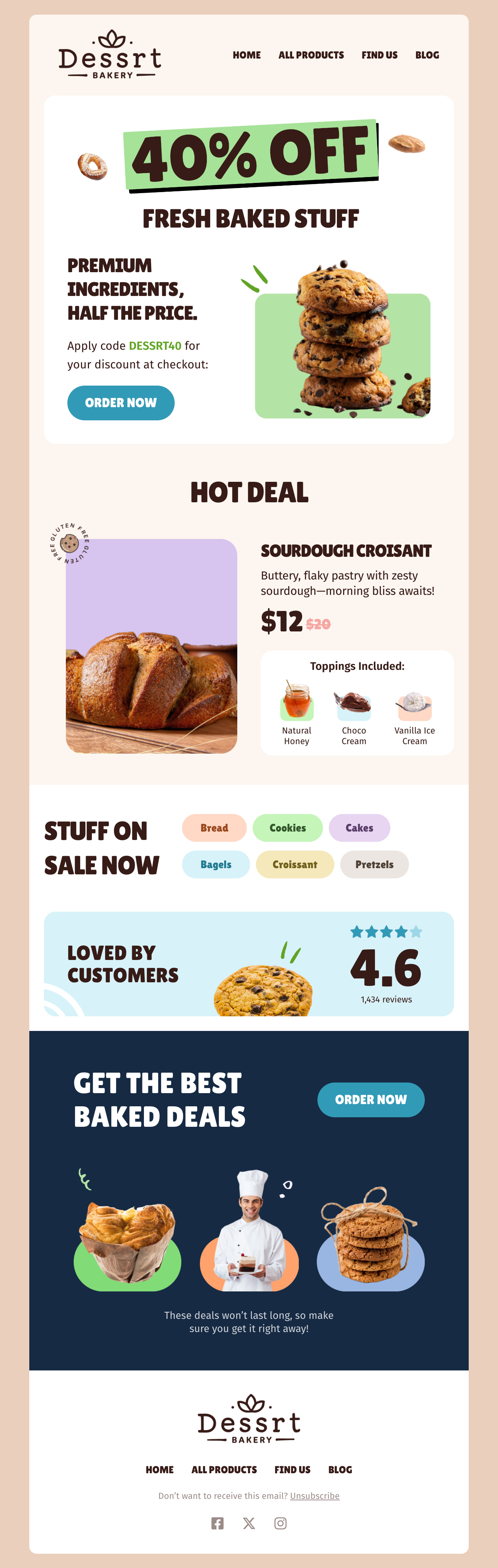Open Blog in the footer menu
Viewport: 498px width, 1568px height.
(x=339, y=1469)
